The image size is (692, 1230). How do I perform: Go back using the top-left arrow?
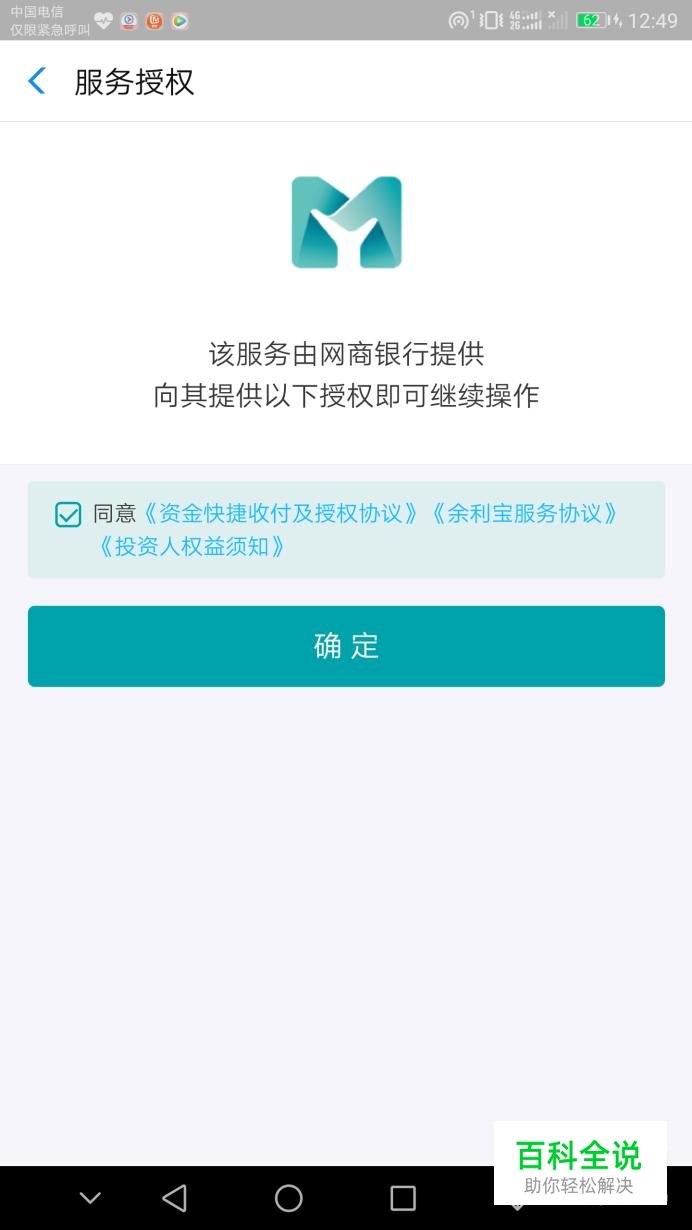(x=37, y=81)
